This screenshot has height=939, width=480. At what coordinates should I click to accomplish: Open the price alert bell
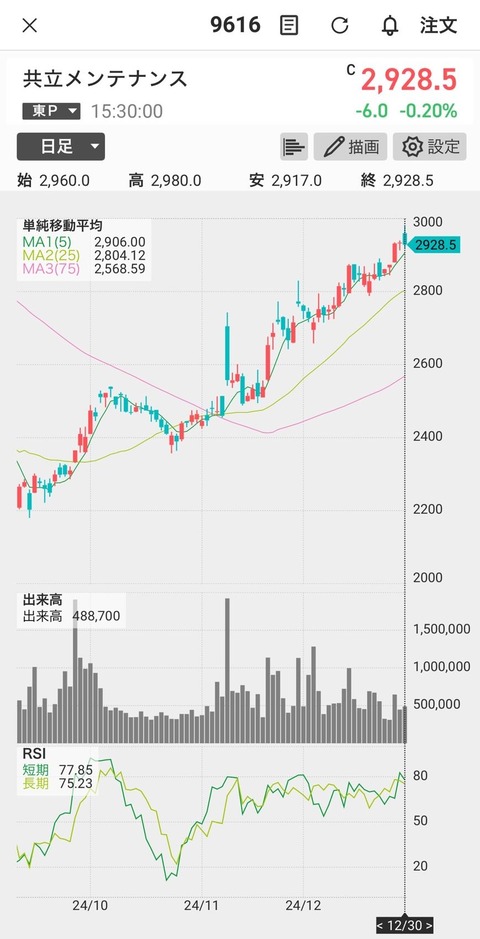pyautogui.click(x=390, y=25)
